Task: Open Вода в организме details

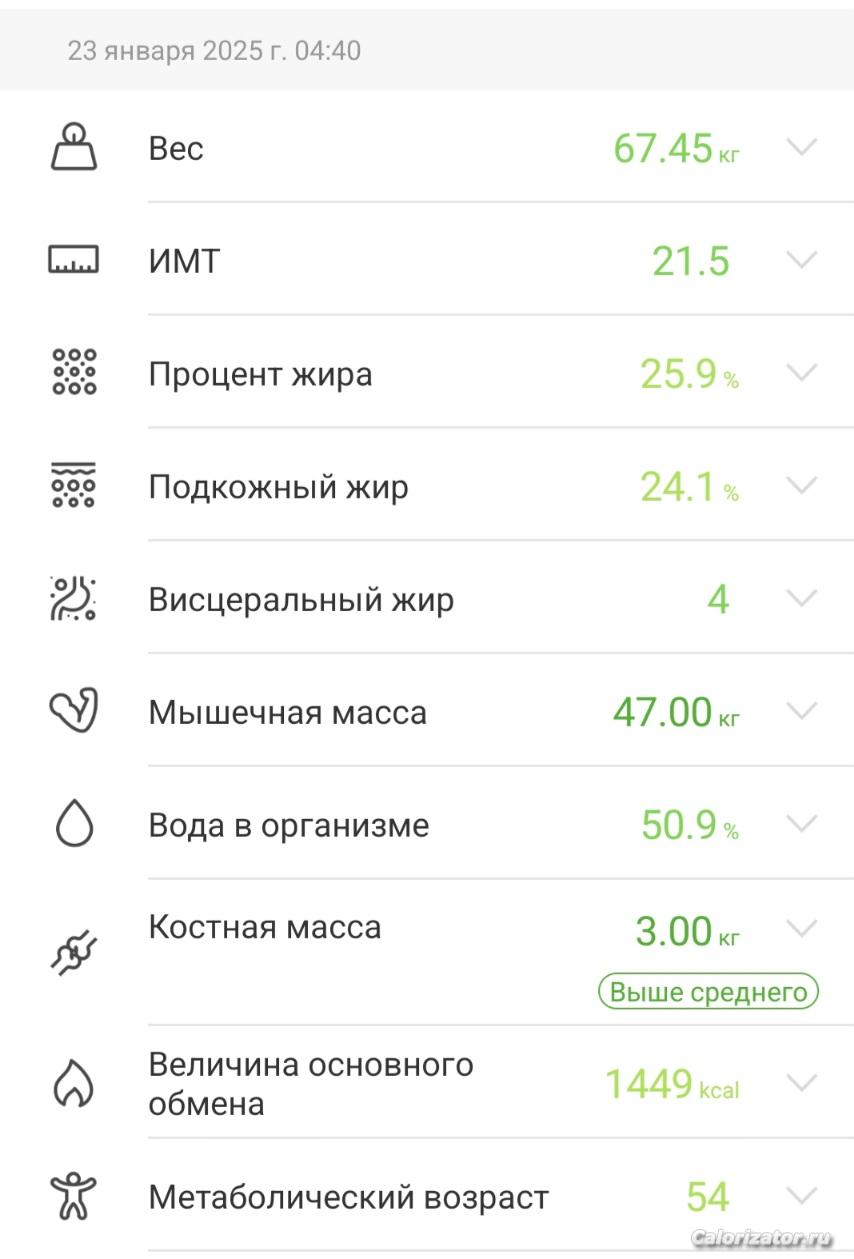Action: click(x=801, y=825)
